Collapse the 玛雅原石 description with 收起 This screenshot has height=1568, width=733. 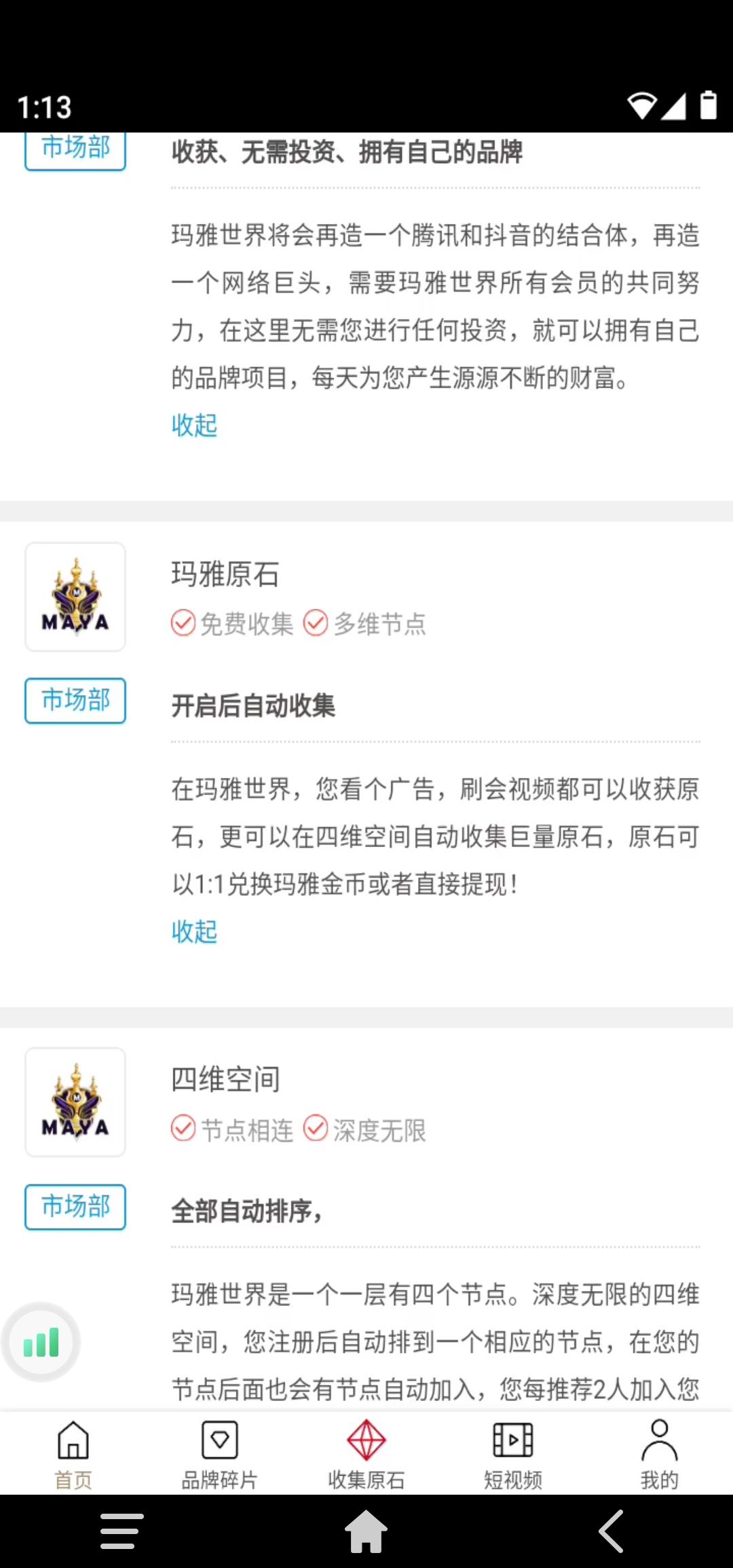click(x=194, y=931)
